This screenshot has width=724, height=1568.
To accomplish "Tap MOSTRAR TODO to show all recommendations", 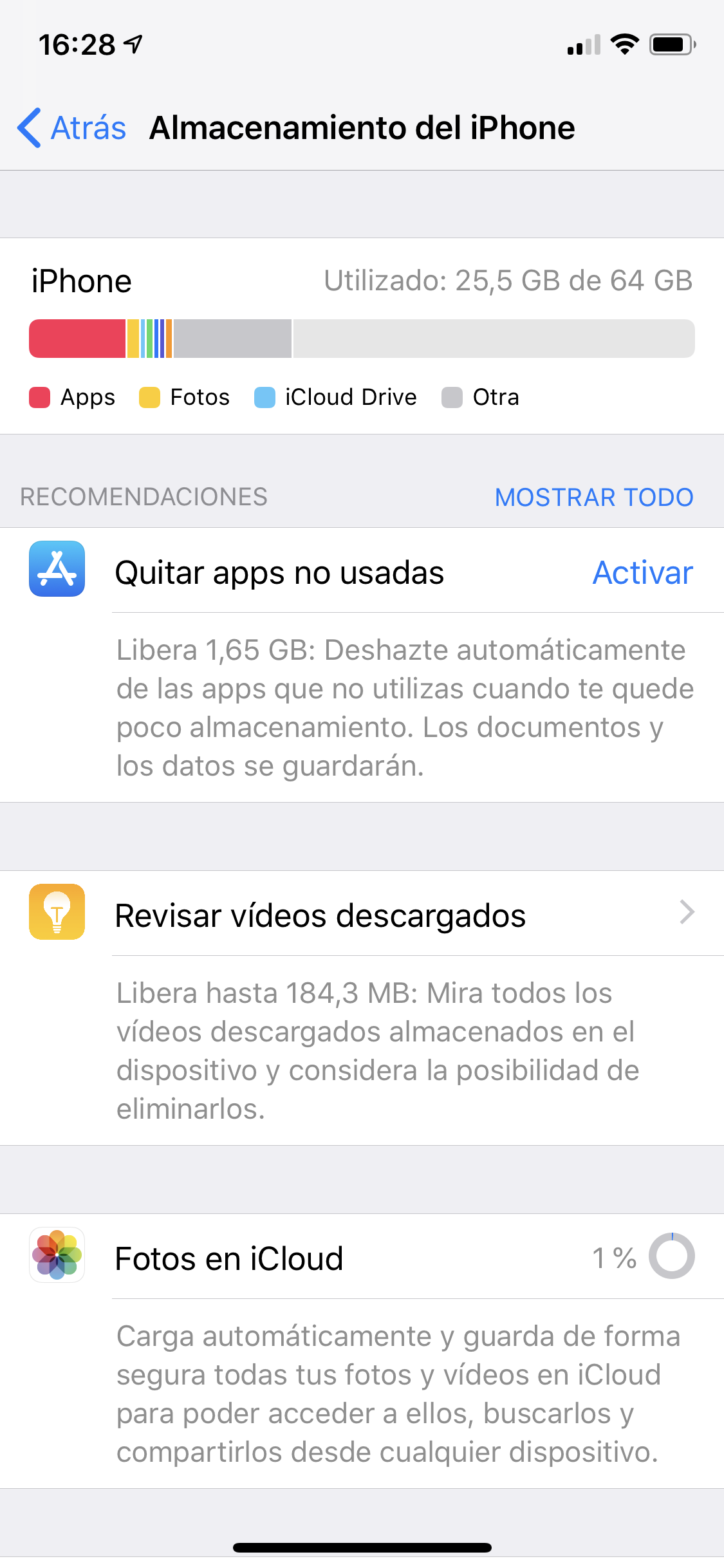I will [593, 497].
